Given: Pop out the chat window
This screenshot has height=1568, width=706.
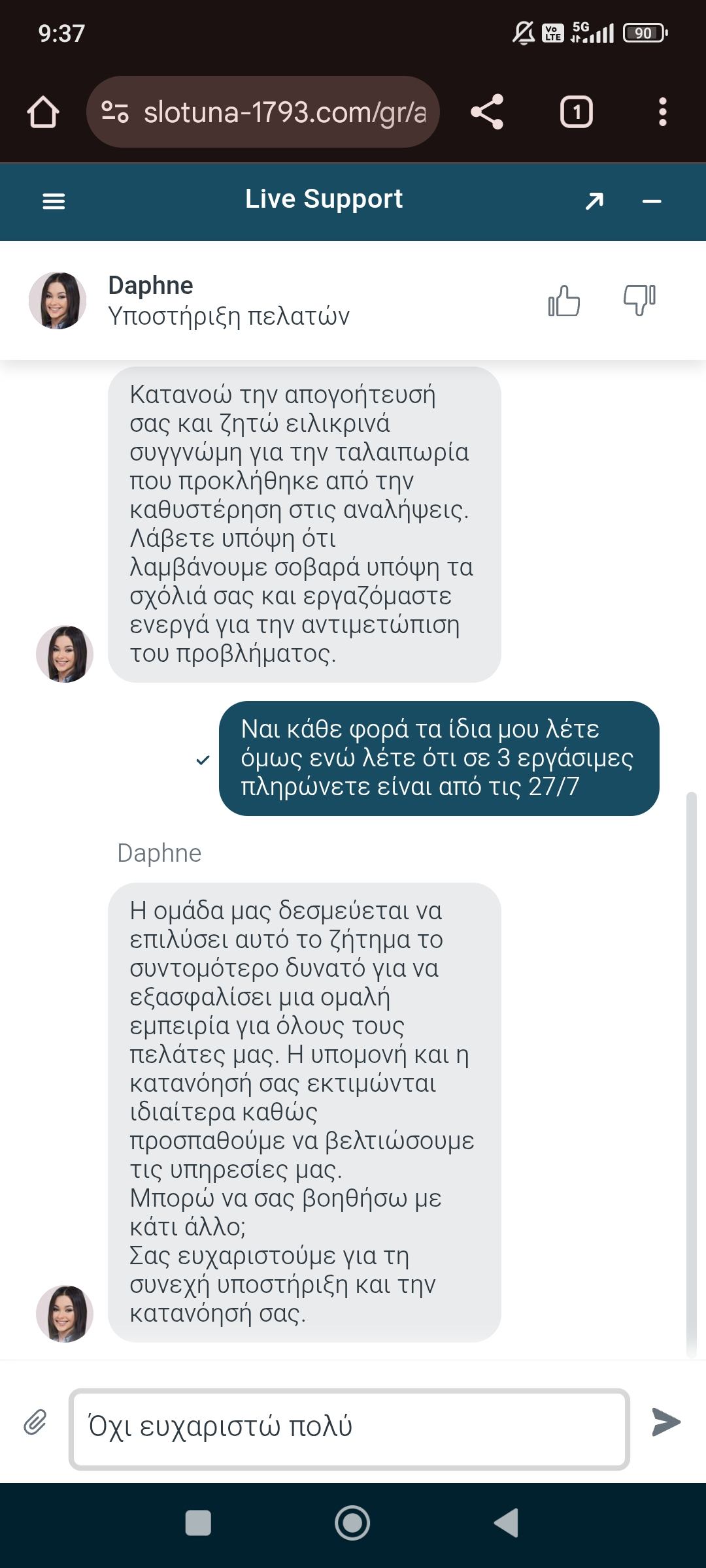Looking at the screenshot, I should pyautogui.click(x=594, y=201).
